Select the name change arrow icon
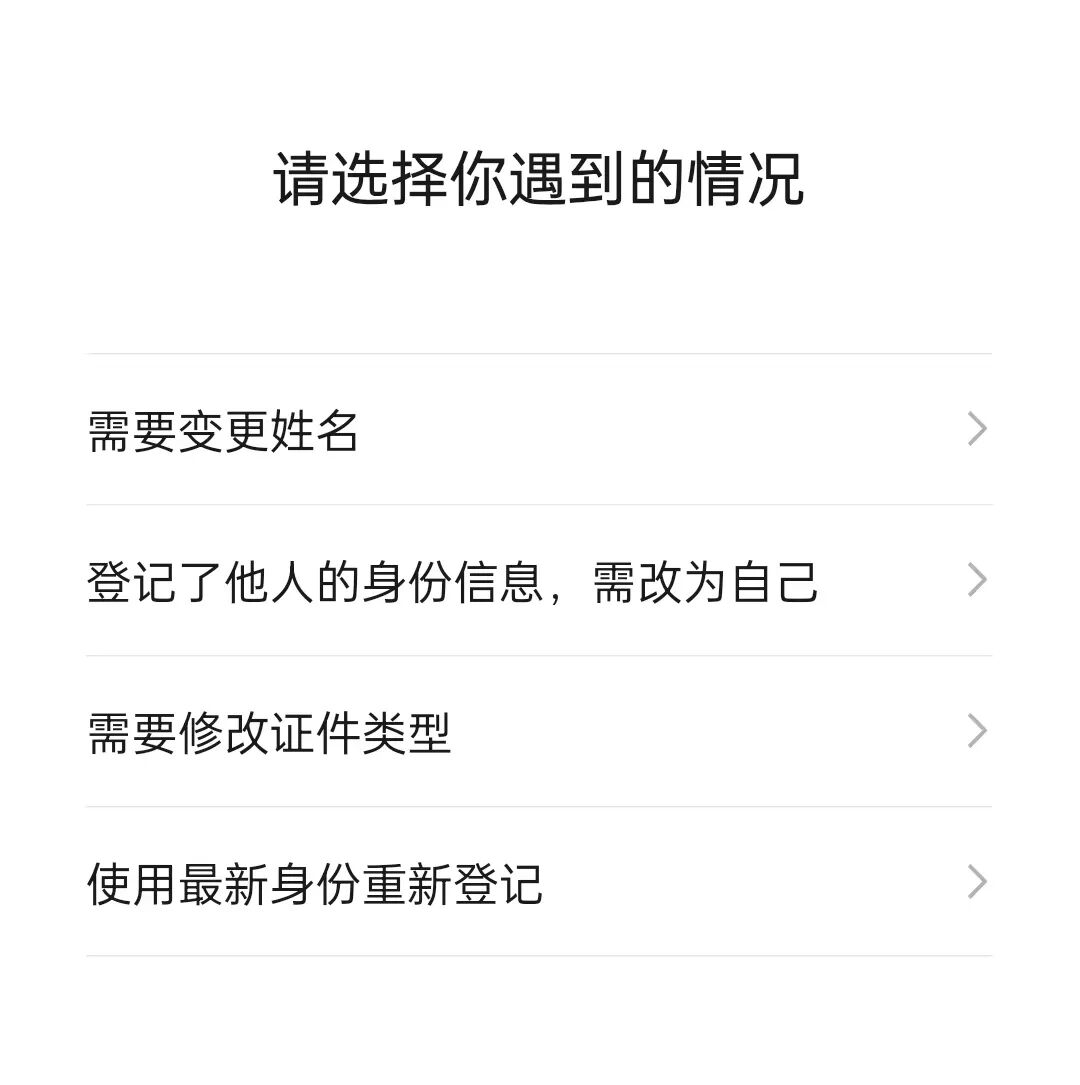The height and width of the screenshot is (1085, 1080). [975, 430]
